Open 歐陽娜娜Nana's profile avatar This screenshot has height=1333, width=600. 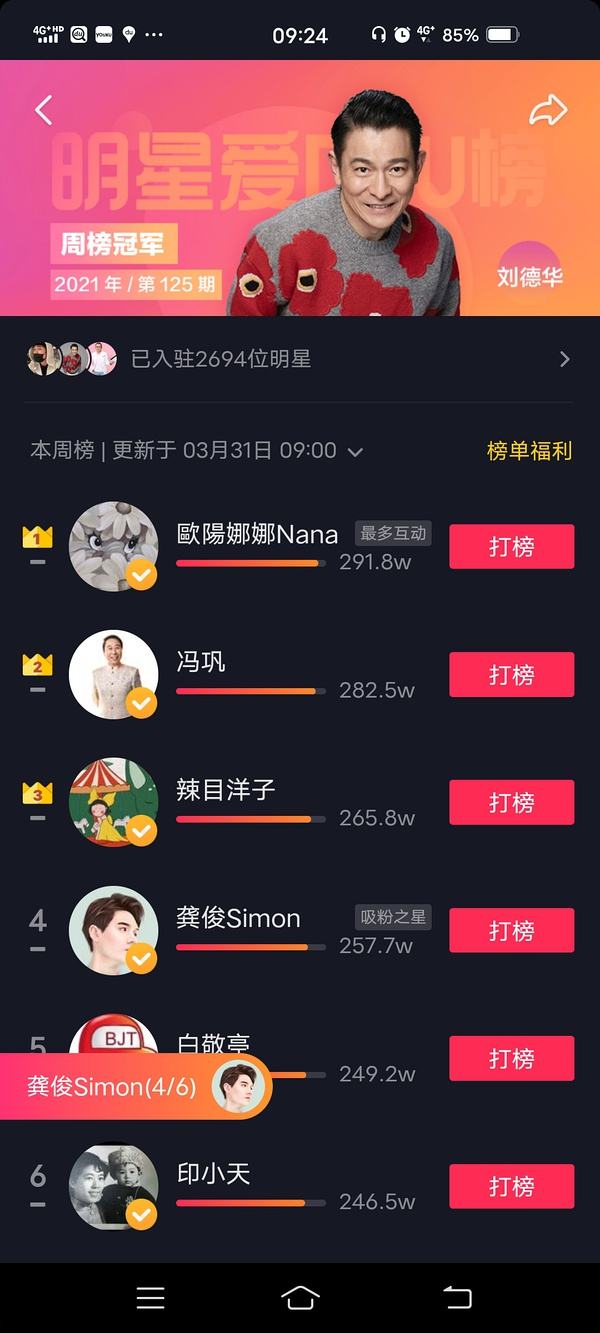(x=113, y=546)
